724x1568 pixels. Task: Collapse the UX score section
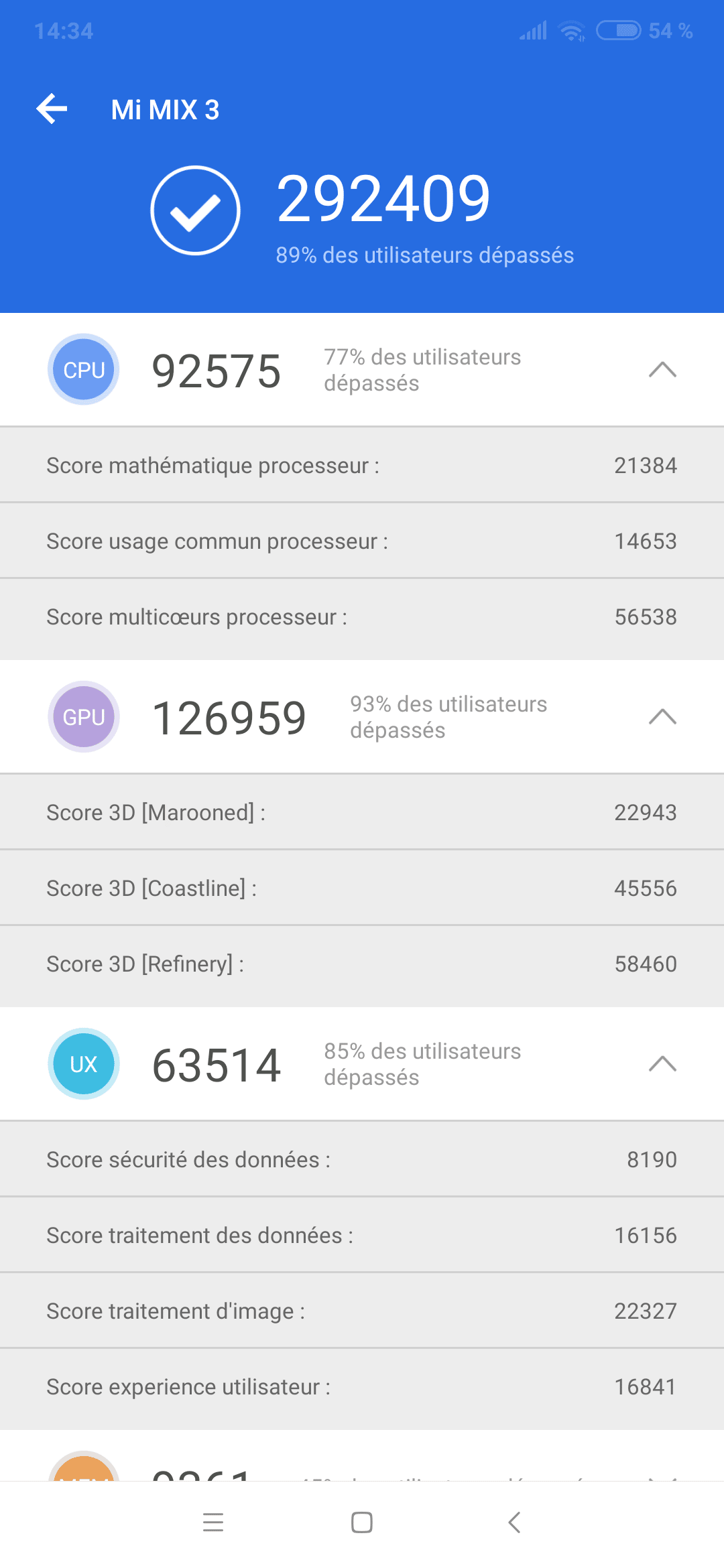662,1064
